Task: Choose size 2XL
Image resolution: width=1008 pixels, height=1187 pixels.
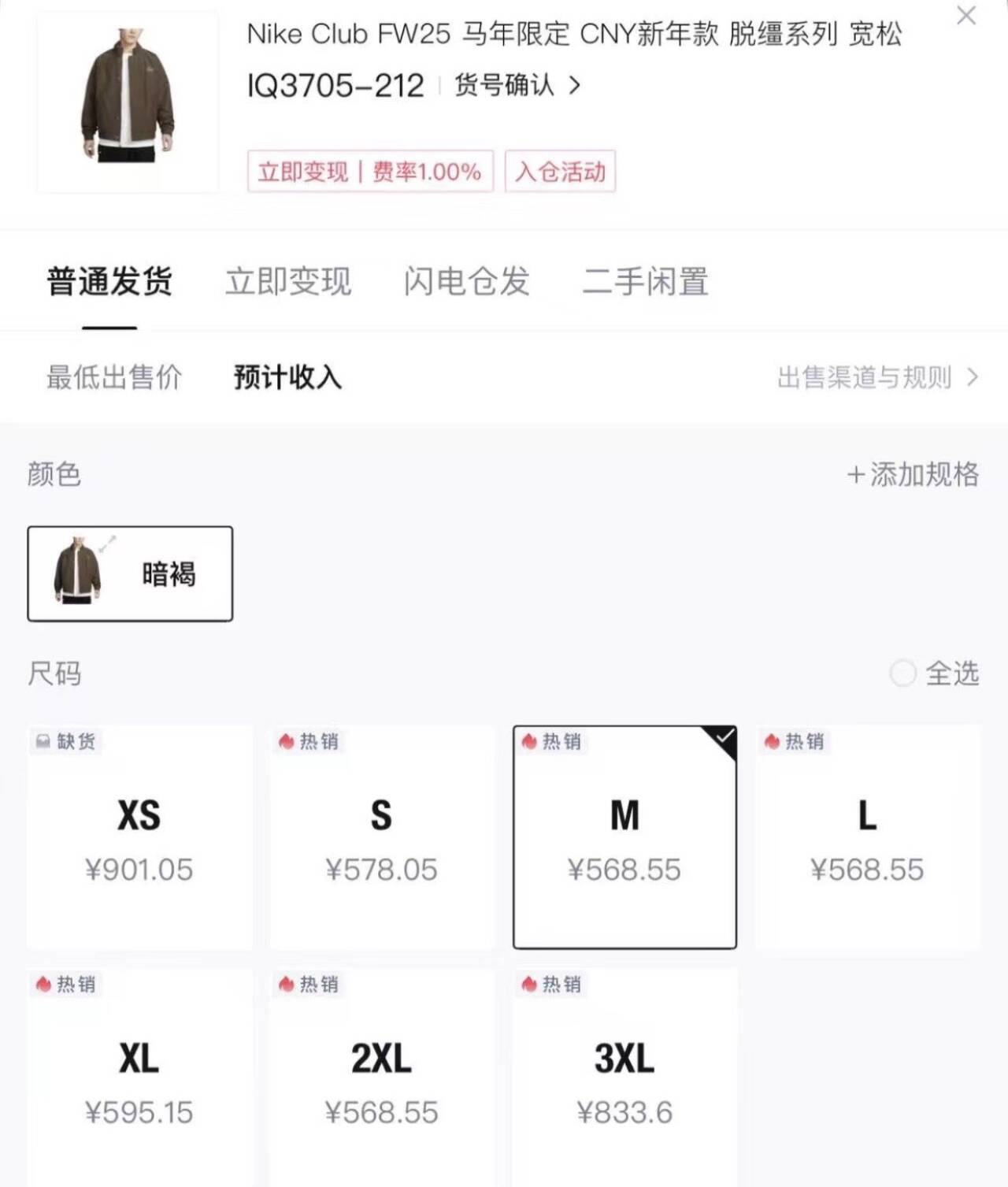Action: (x=382, y=1079)
